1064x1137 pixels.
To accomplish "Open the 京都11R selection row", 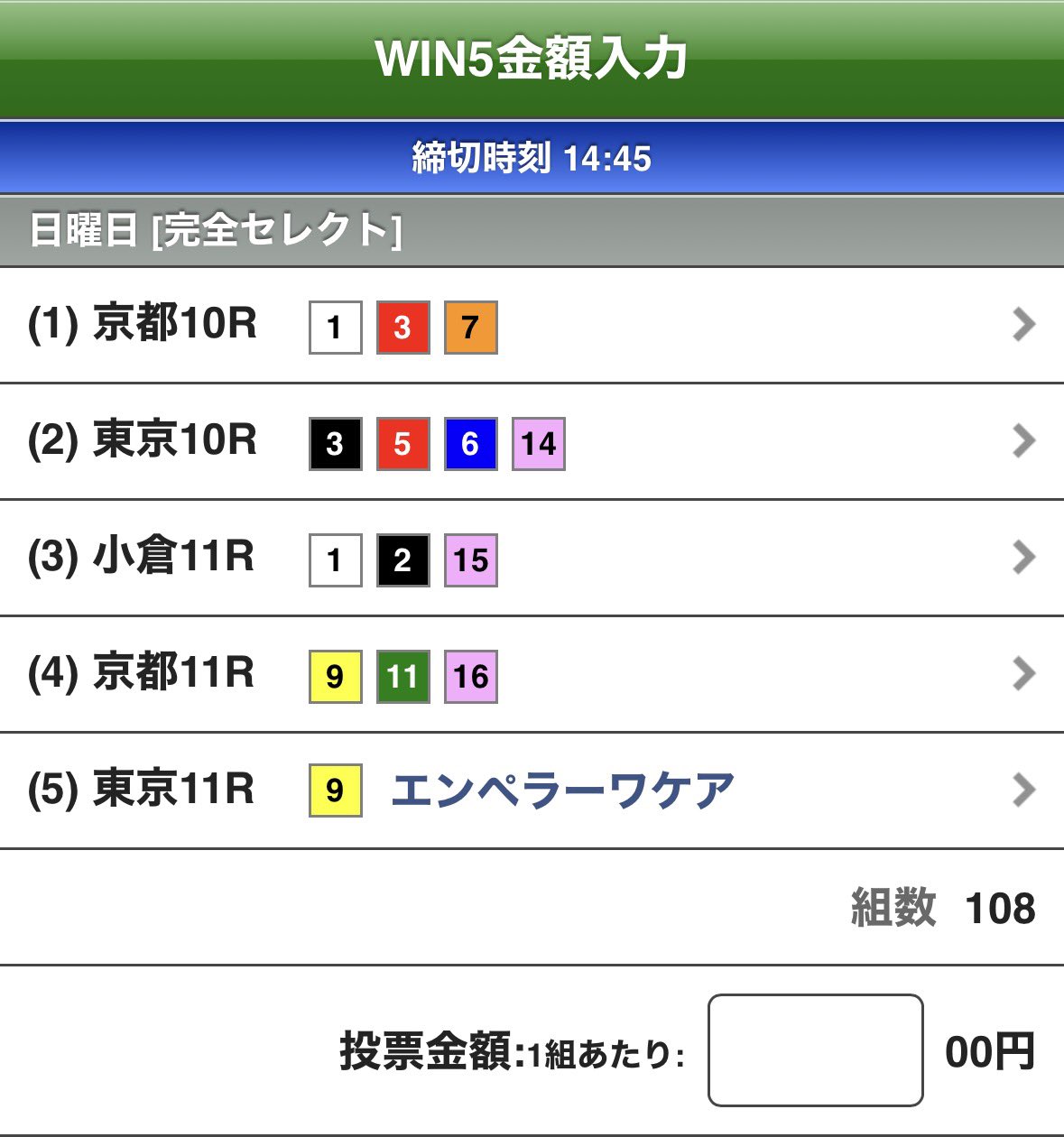I will tap(532, 674).
